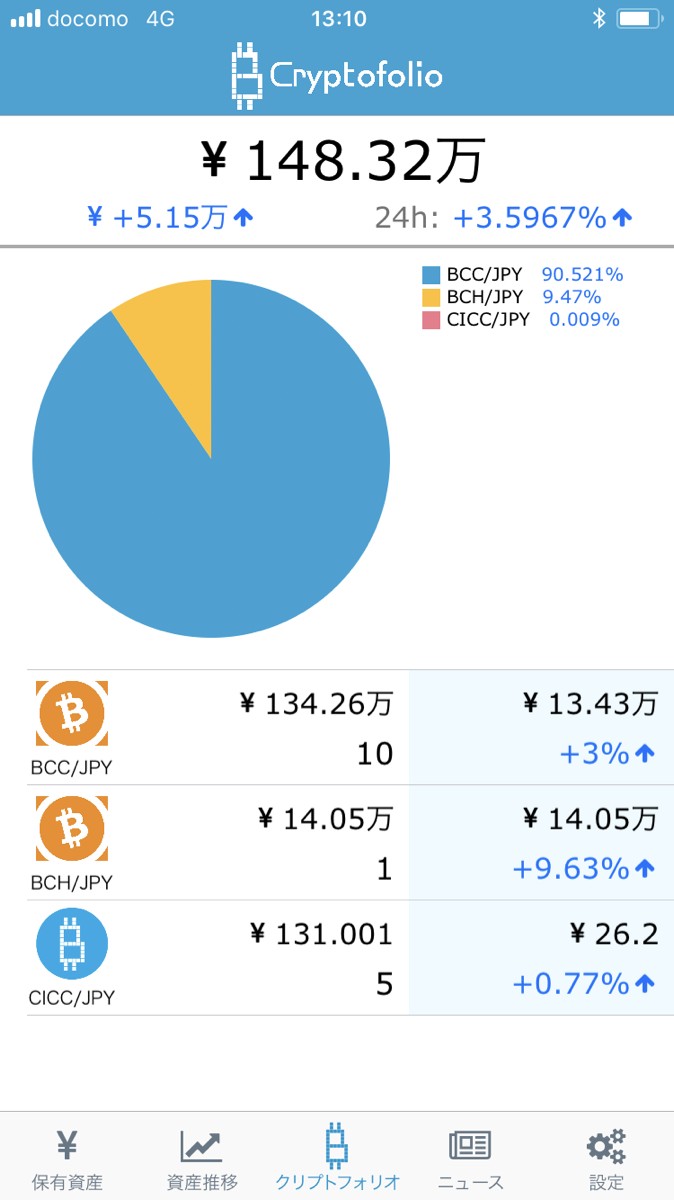
Task: Select the クリプトフォリオ tab
Action: pos(337,1158)
